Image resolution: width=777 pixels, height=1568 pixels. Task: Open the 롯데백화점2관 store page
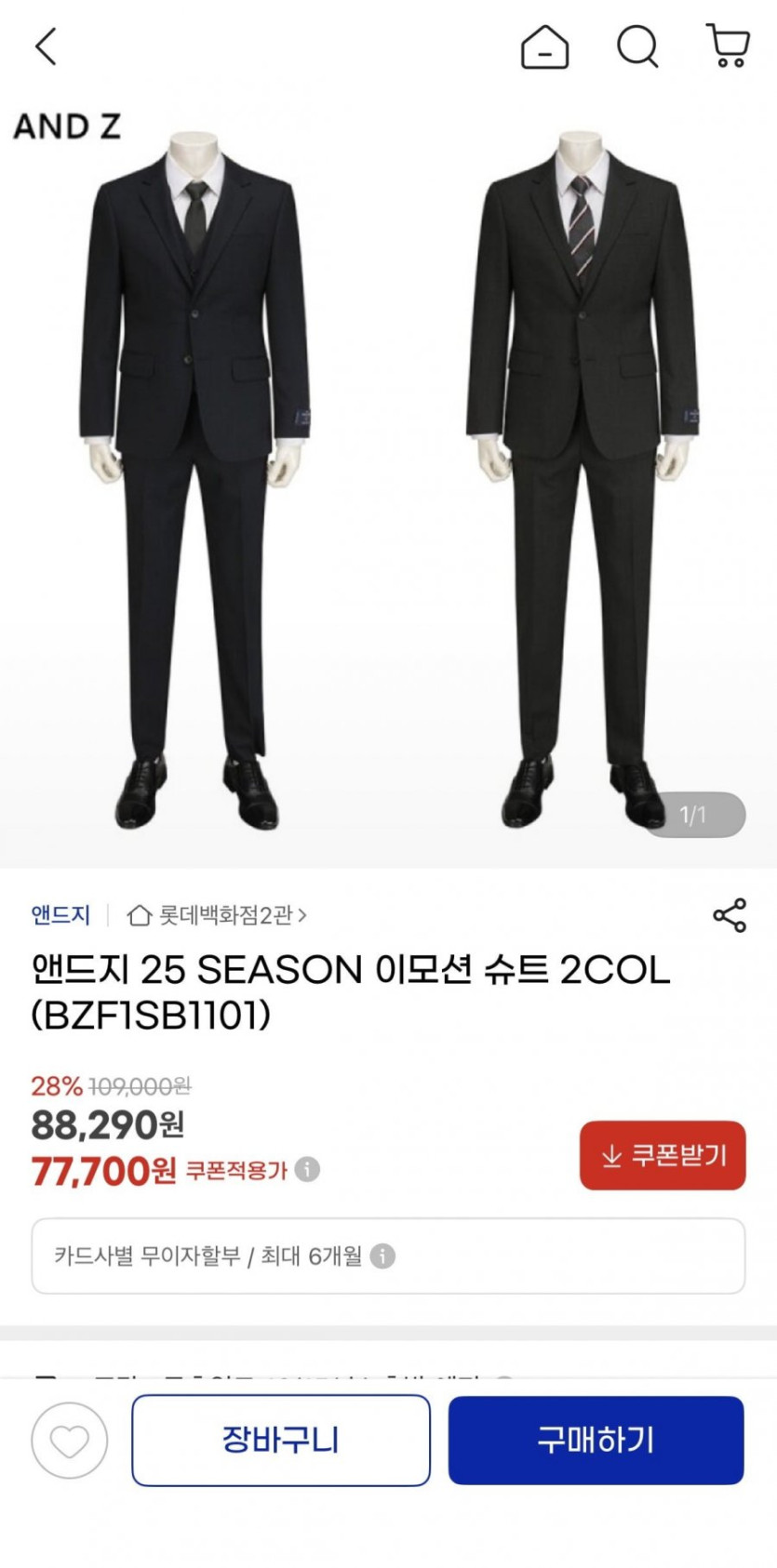coord(217,915)
